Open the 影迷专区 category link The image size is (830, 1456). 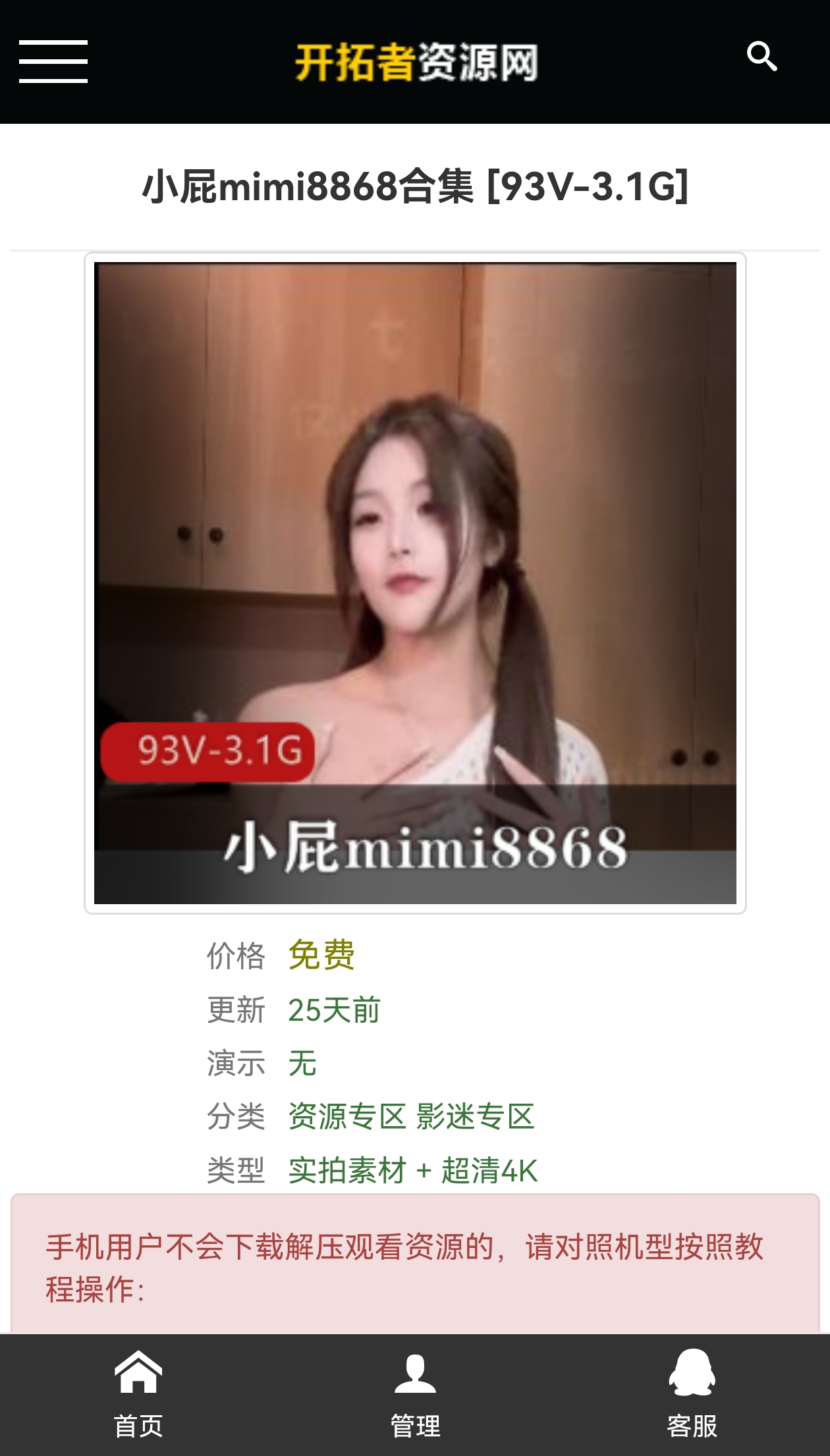[475, 1116]
